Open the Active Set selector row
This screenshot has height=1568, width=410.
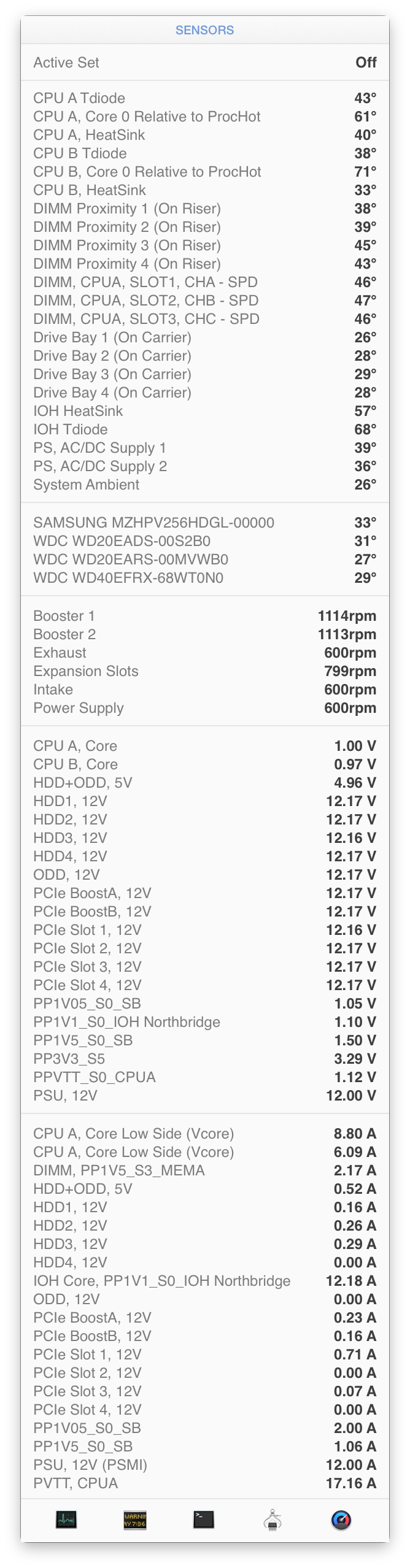204,63
